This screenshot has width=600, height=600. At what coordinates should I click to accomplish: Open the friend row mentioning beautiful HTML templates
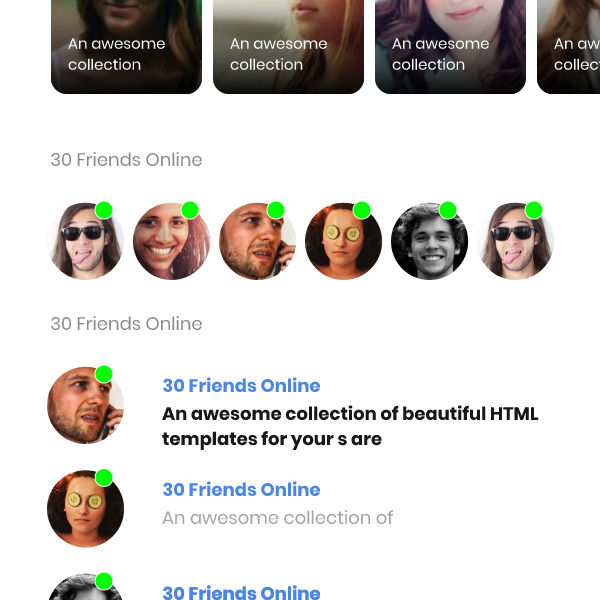[349, 413]
